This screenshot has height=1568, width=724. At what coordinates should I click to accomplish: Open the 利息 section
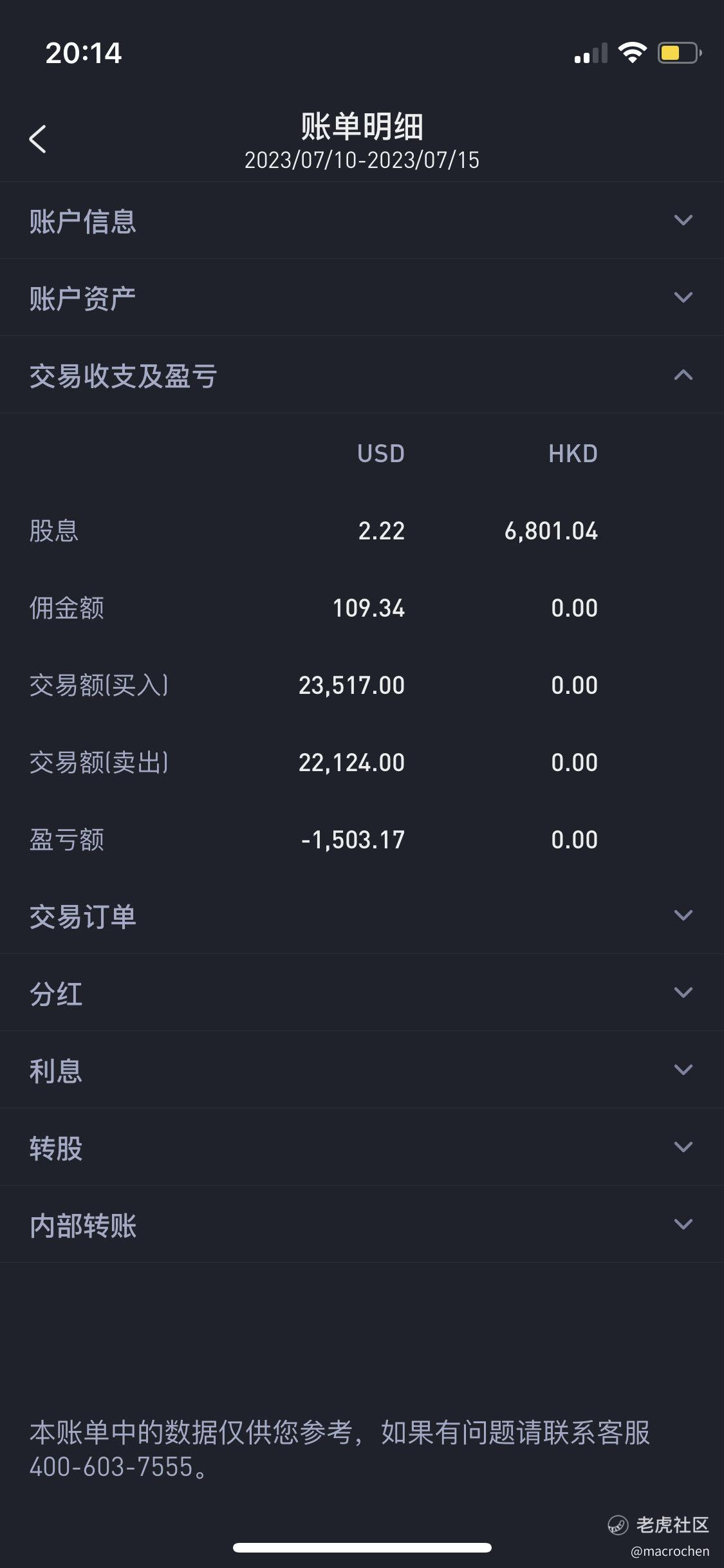tap(362, 1070)
